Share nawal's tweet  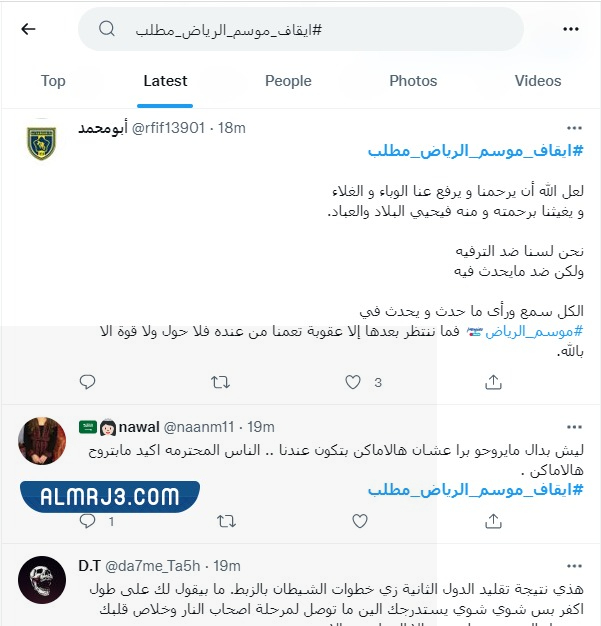[493, 521]
